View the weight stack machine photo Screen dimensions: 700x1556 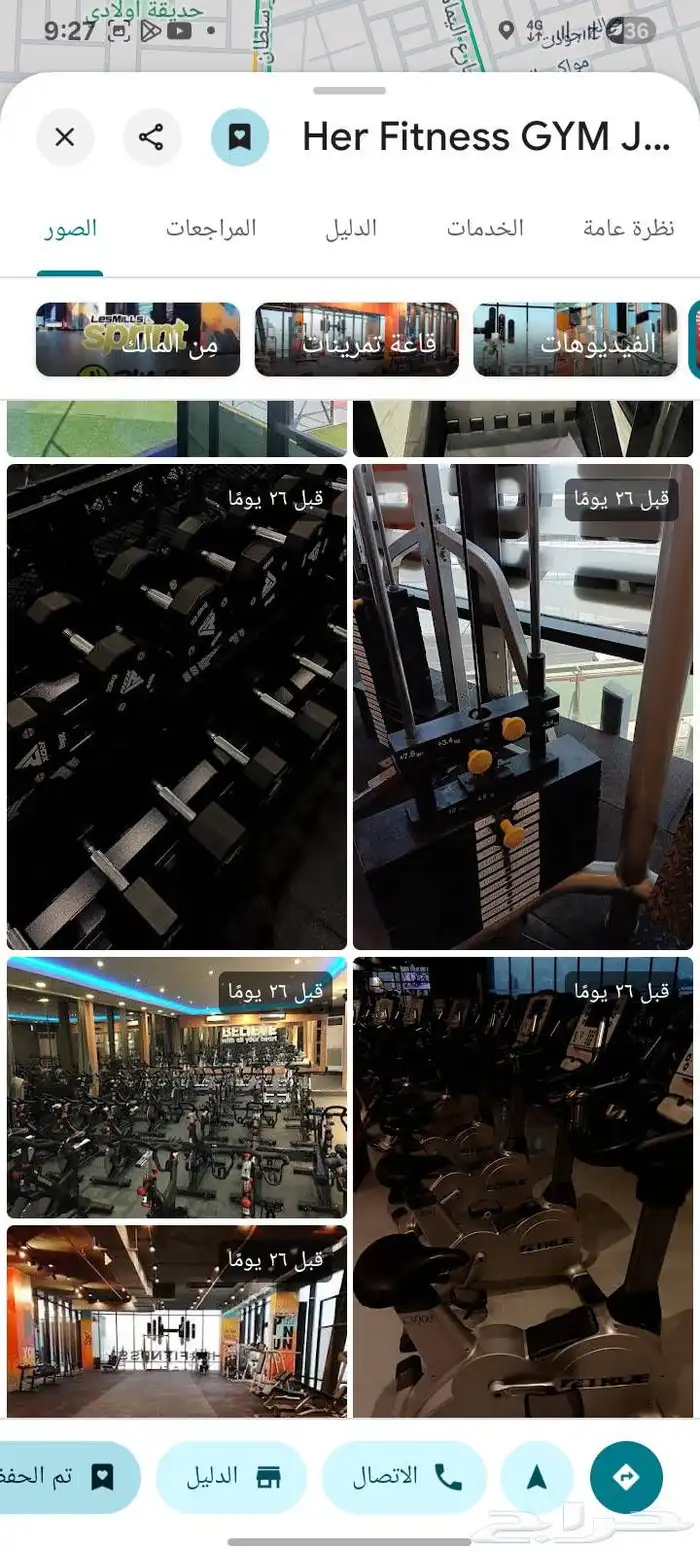pyautogui.click(x=523, y=706)
